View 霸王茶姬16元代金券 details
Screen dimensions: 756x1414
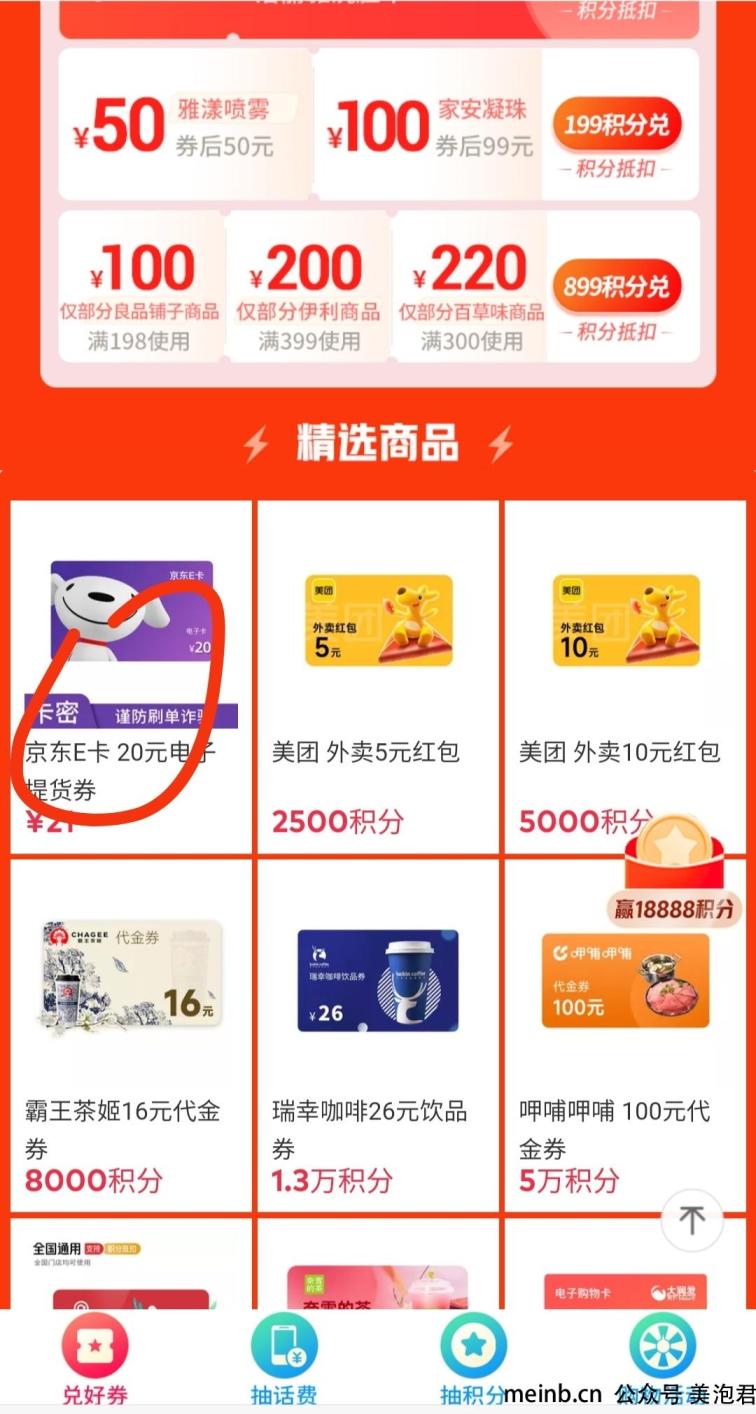click(131, 1035)
